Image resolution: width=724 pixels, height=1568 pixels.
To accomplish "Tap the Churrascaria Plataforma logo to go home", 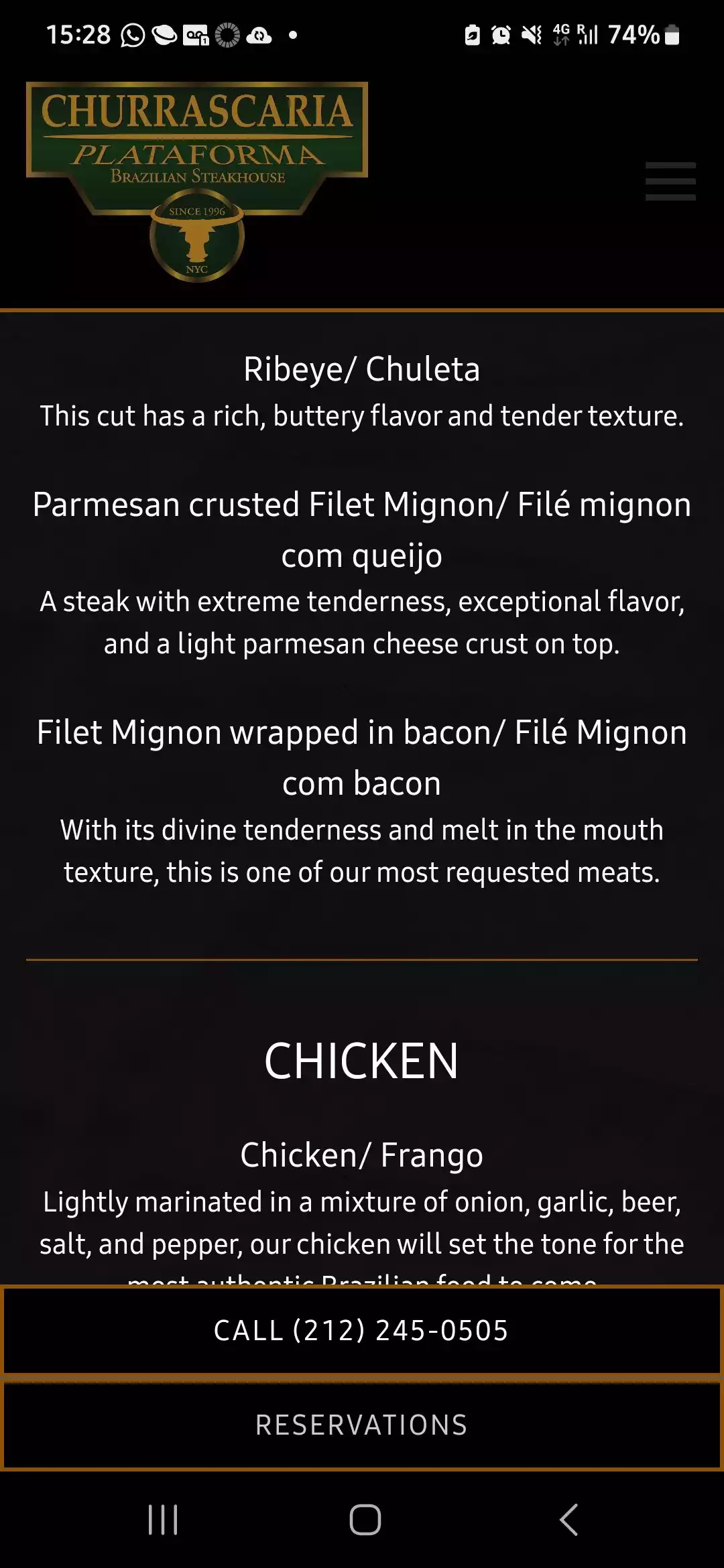I will [197, 181].
